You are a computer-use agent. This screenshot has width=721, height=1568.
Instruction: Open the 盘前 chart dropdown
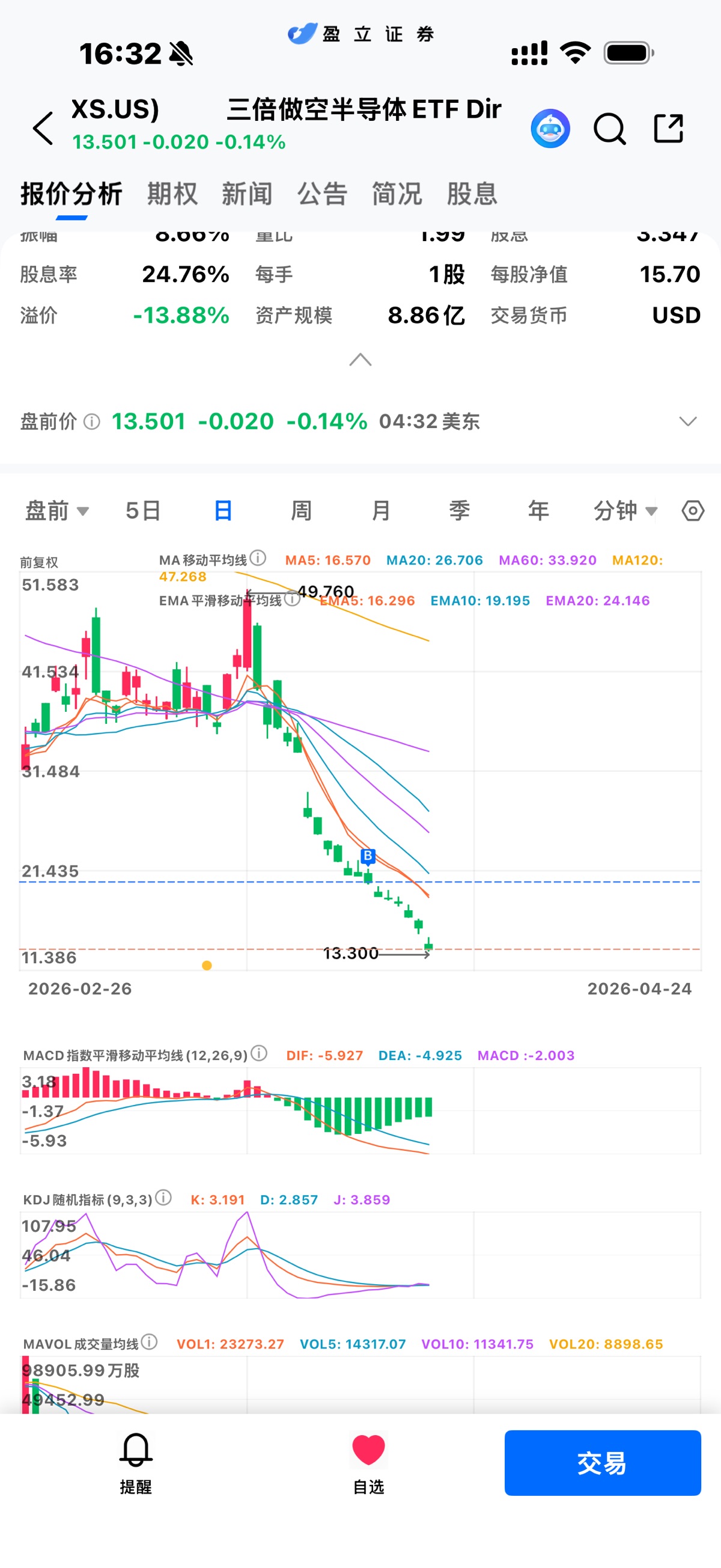click(56, 510)
